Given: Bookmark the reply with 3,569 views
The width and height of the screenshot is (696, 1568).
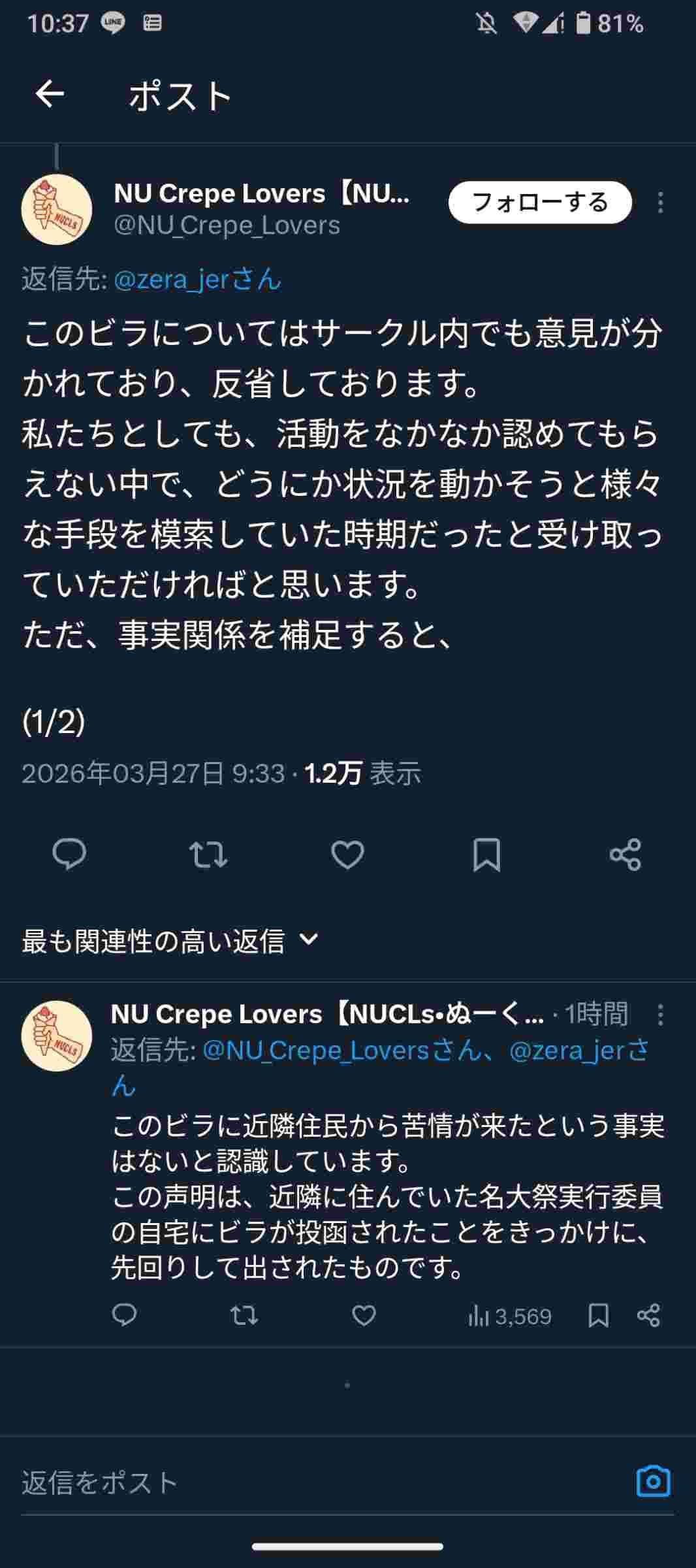Looking at the screenshot, I should pyautogui.click(x=598, y=1315).
